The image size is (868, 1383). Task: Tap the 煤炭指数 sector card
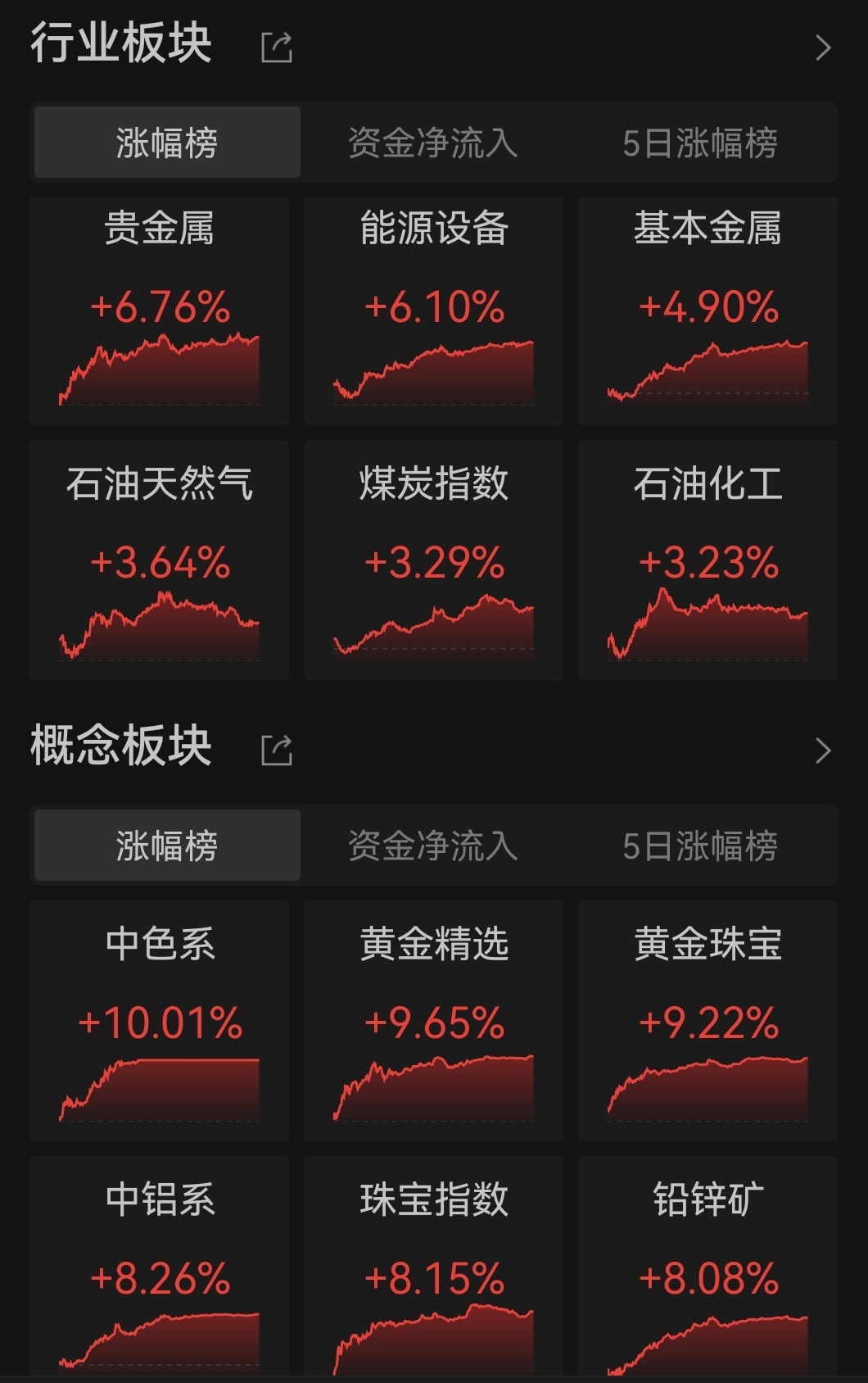point(433,560)
